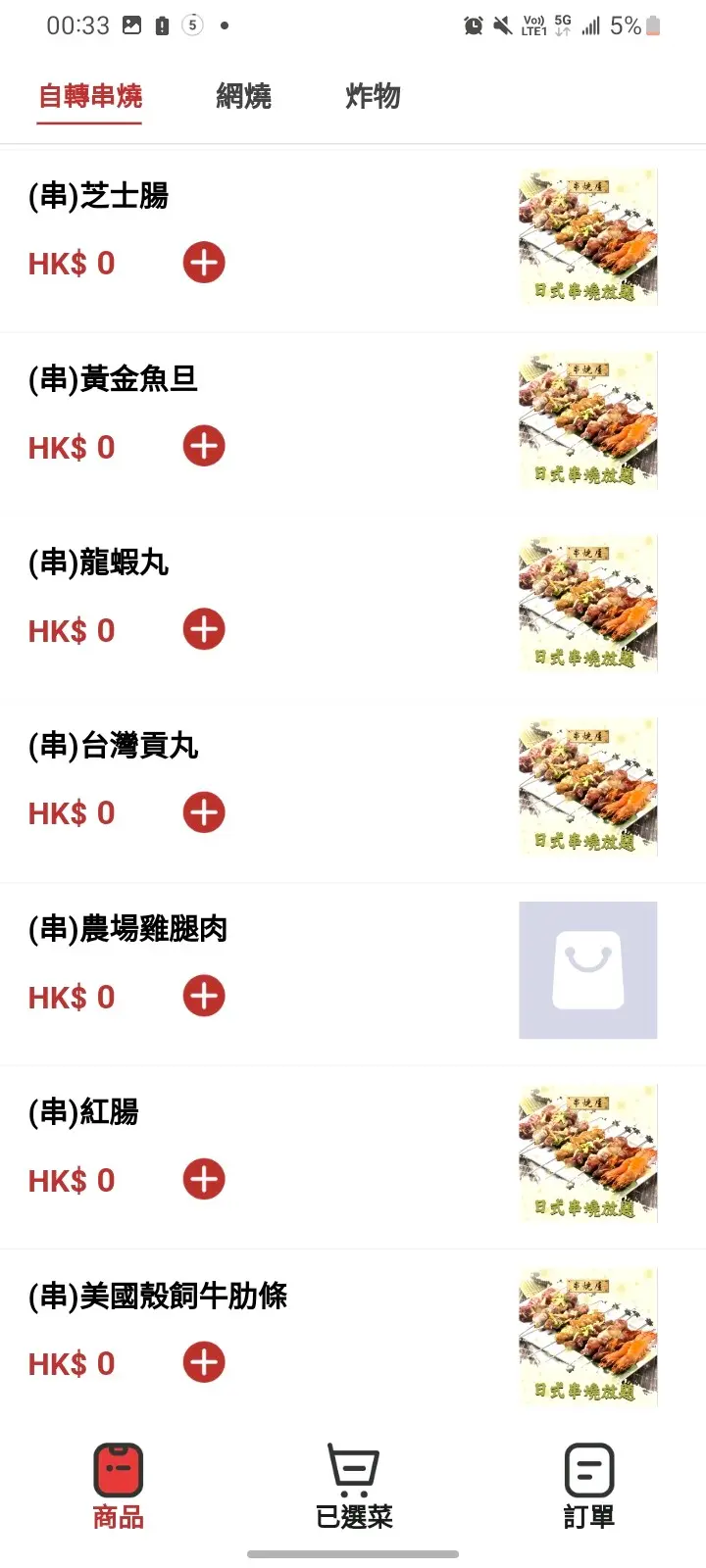Open the (串)芝士腸 product image
Viewport: 706px width, 1568px height.
587,237
